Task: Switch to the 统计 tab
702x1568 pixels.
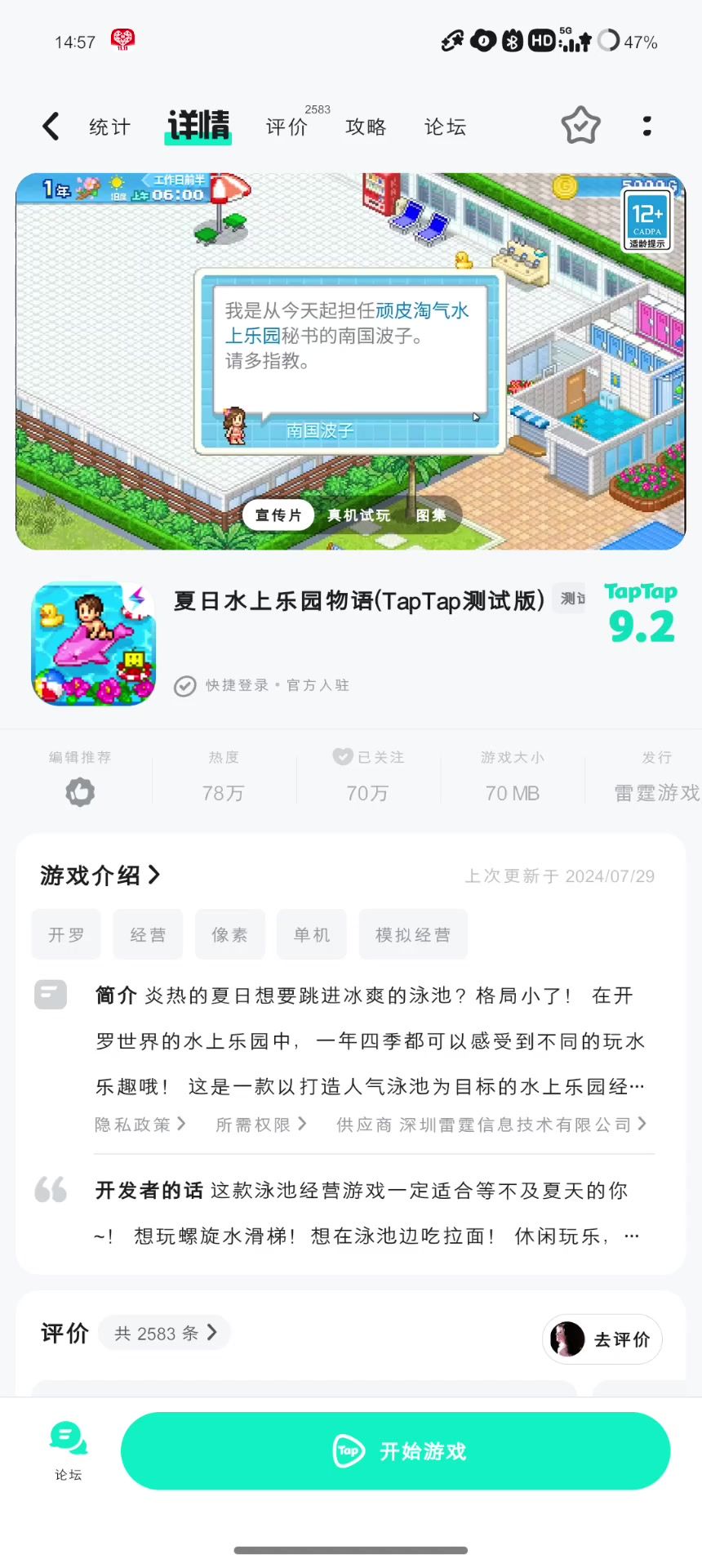Action: (109, 127)
